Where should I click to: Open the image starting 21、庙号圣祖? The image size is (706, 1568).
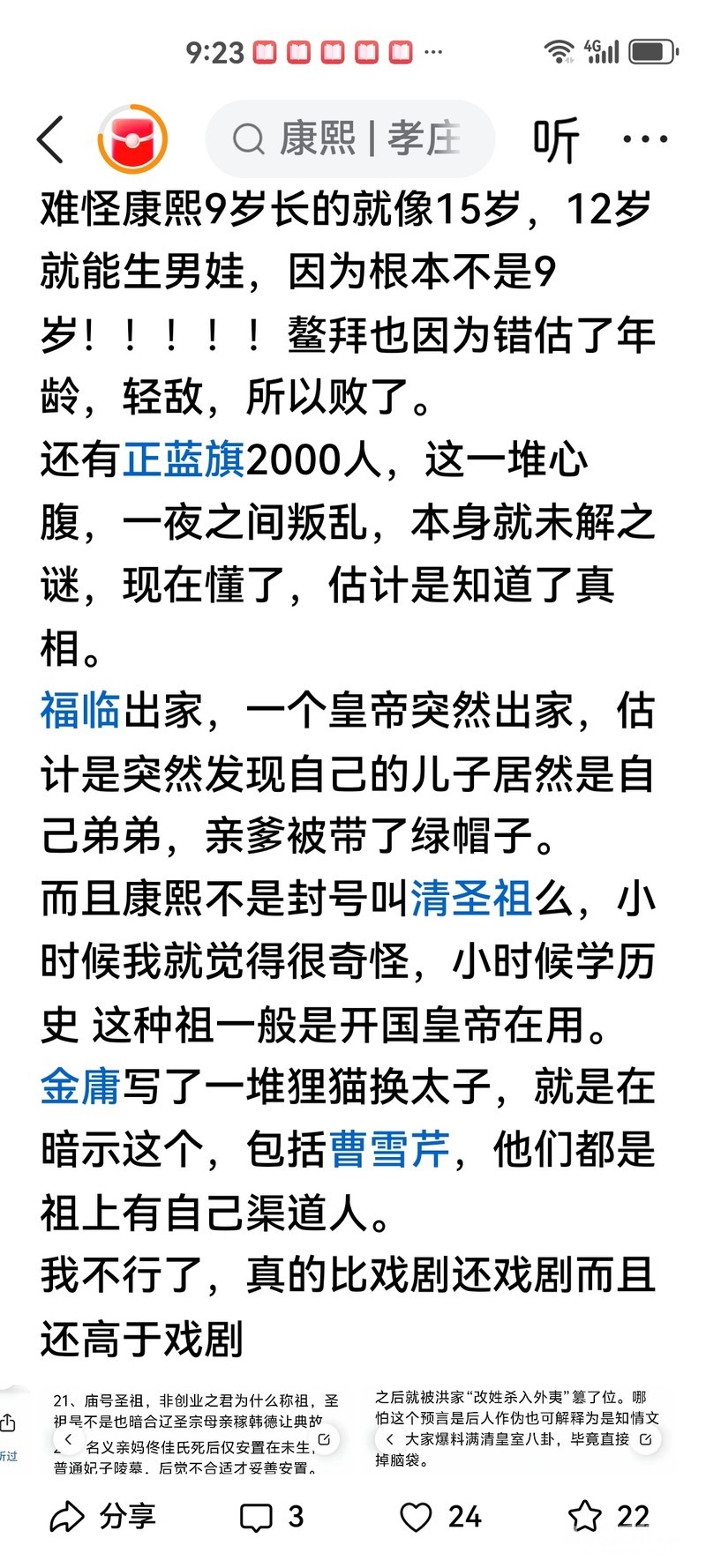[x=196, y=1434]
